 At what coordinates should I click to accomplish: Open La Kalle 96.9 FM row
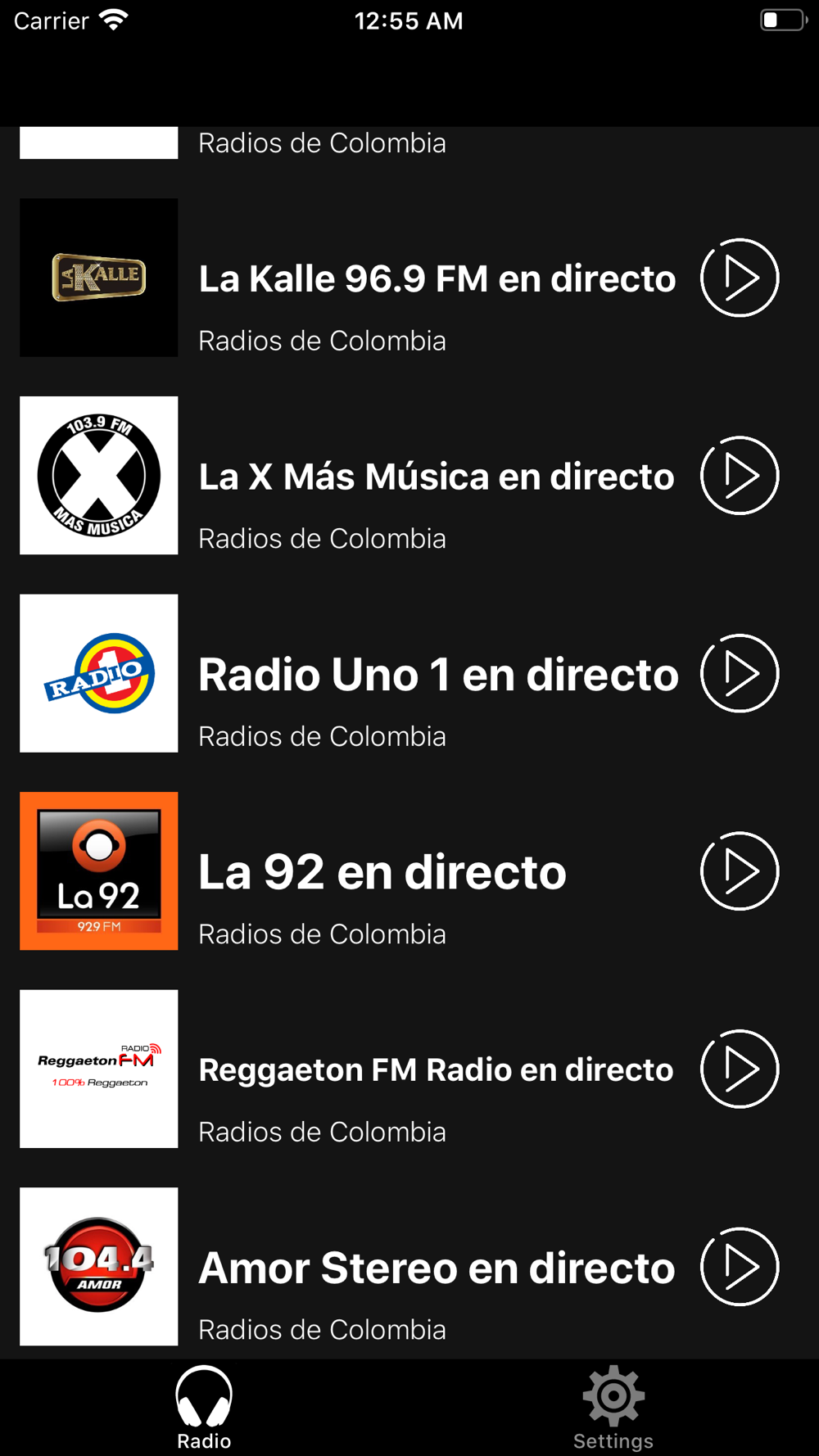coord(409,278)
